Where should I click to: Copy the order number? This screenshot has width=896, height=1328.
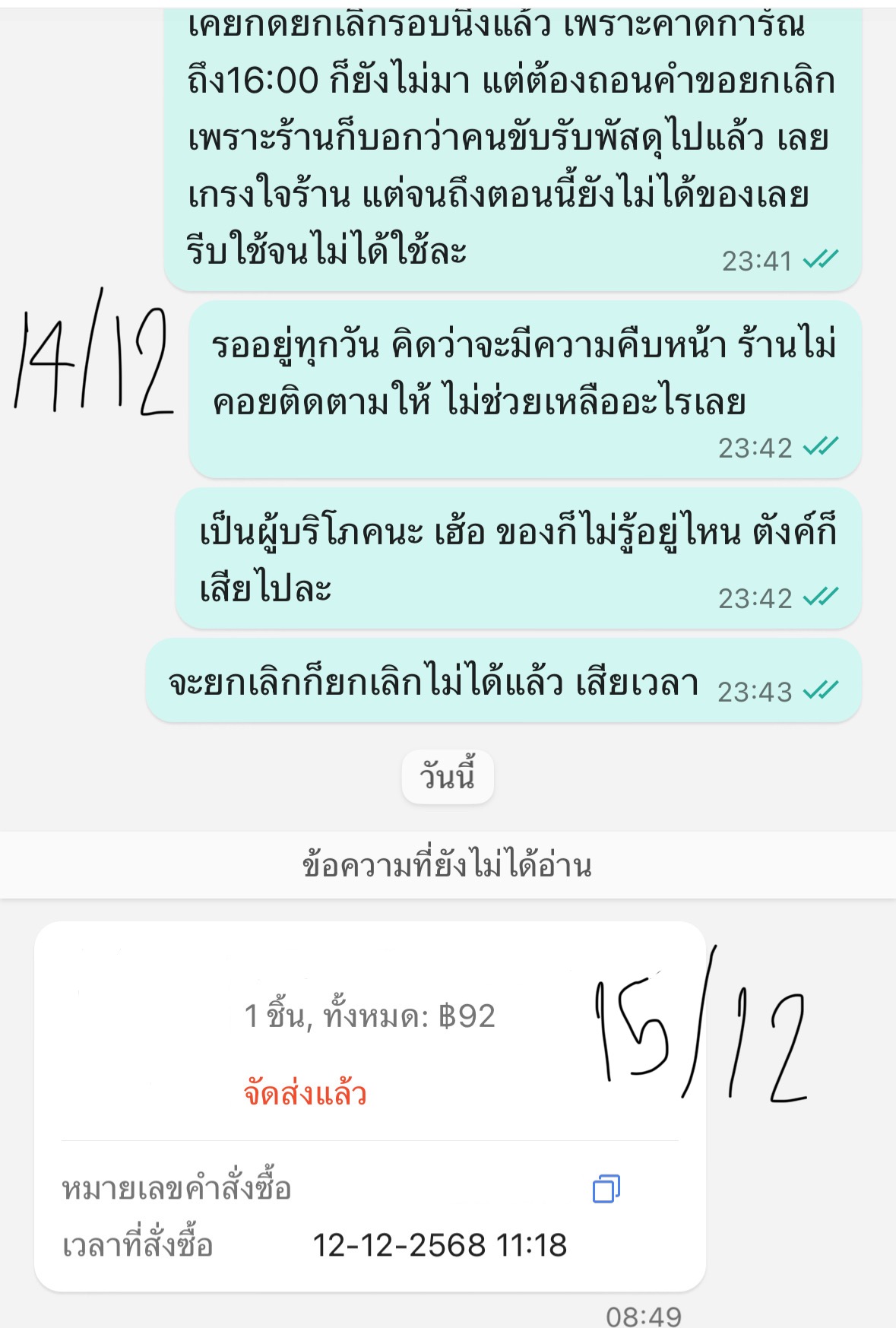(x=606, y=1188)
